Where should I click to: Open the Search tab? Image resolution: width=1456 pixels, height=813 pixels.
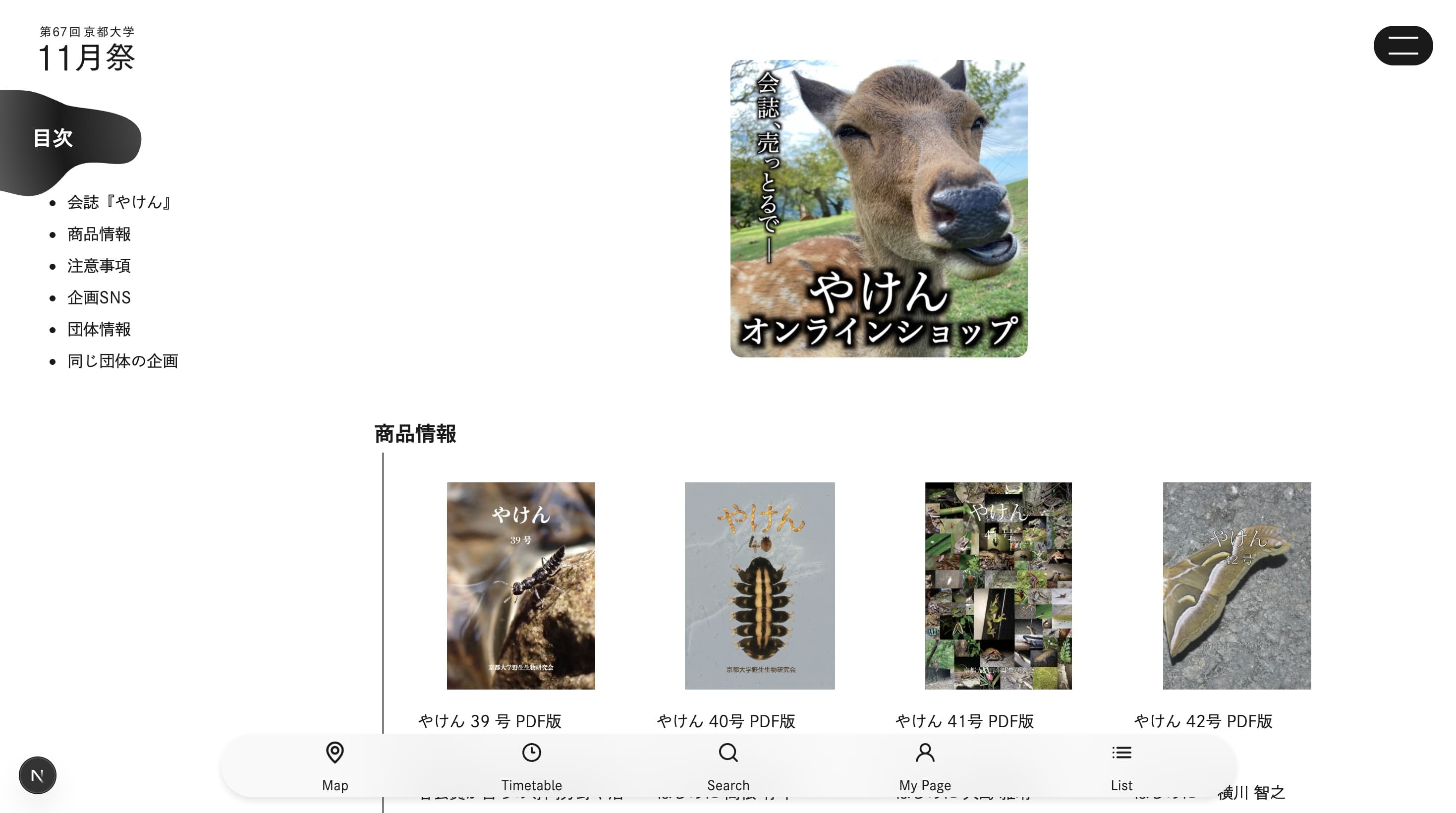[x=728, y=765]
